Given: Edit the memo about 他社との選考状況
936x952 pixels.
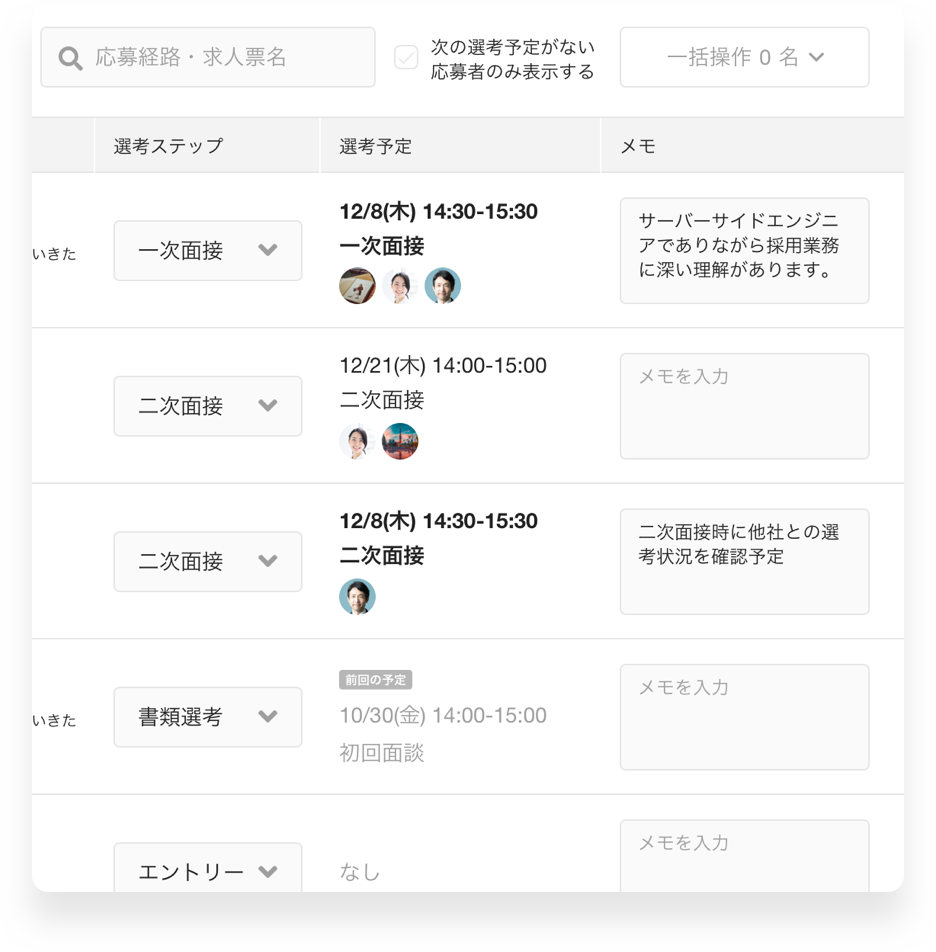Looking at the screenshot, I should click(x=744, y=562).
